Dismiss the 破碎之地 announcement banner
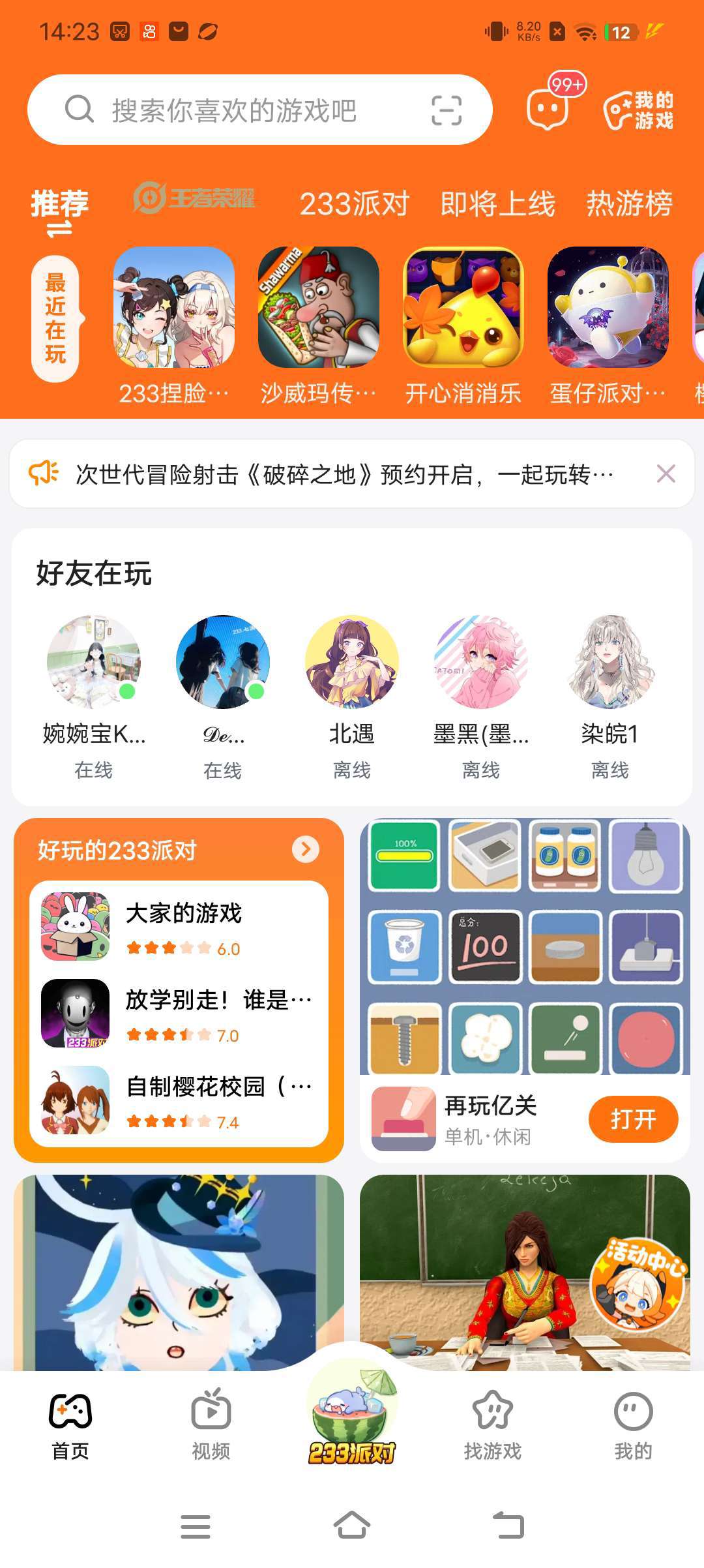Screen dimensions: 704x1568 click(666, 474)
